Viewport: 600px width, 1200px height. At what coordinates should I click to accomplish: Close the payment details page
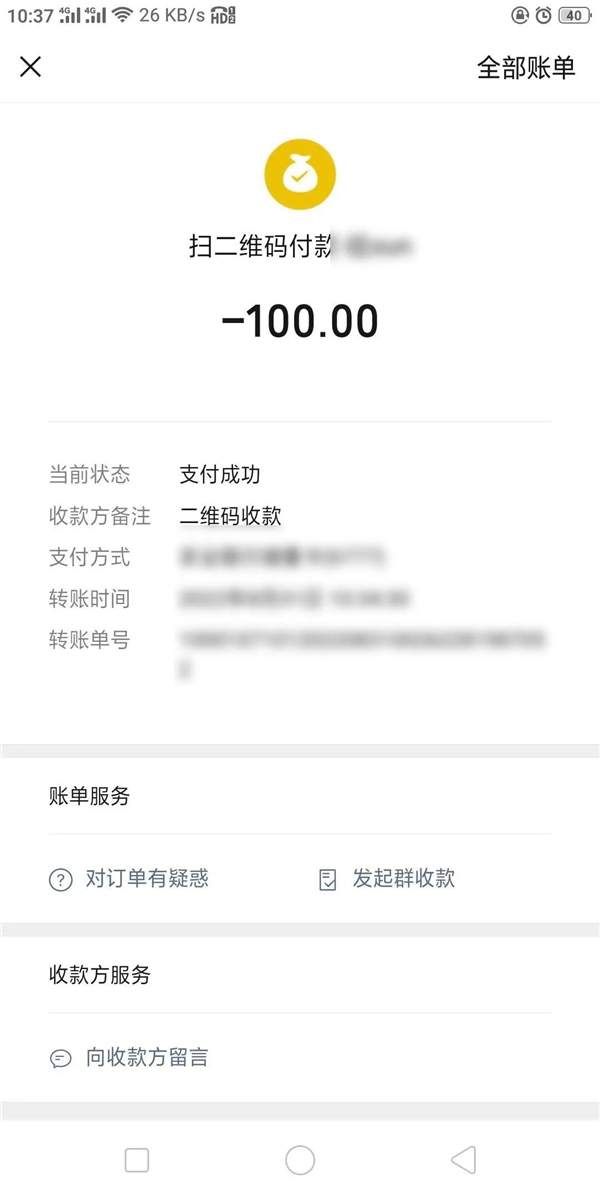click(x=31, y=67)
